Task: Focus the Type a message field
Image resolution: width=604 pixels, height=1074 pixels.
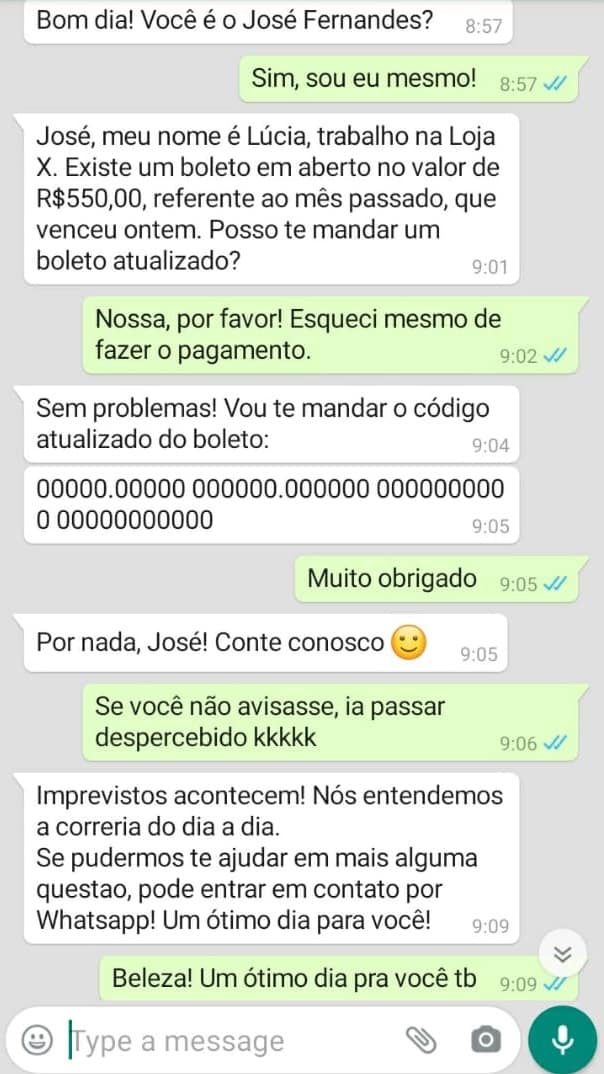Action: pos(230,1040)
